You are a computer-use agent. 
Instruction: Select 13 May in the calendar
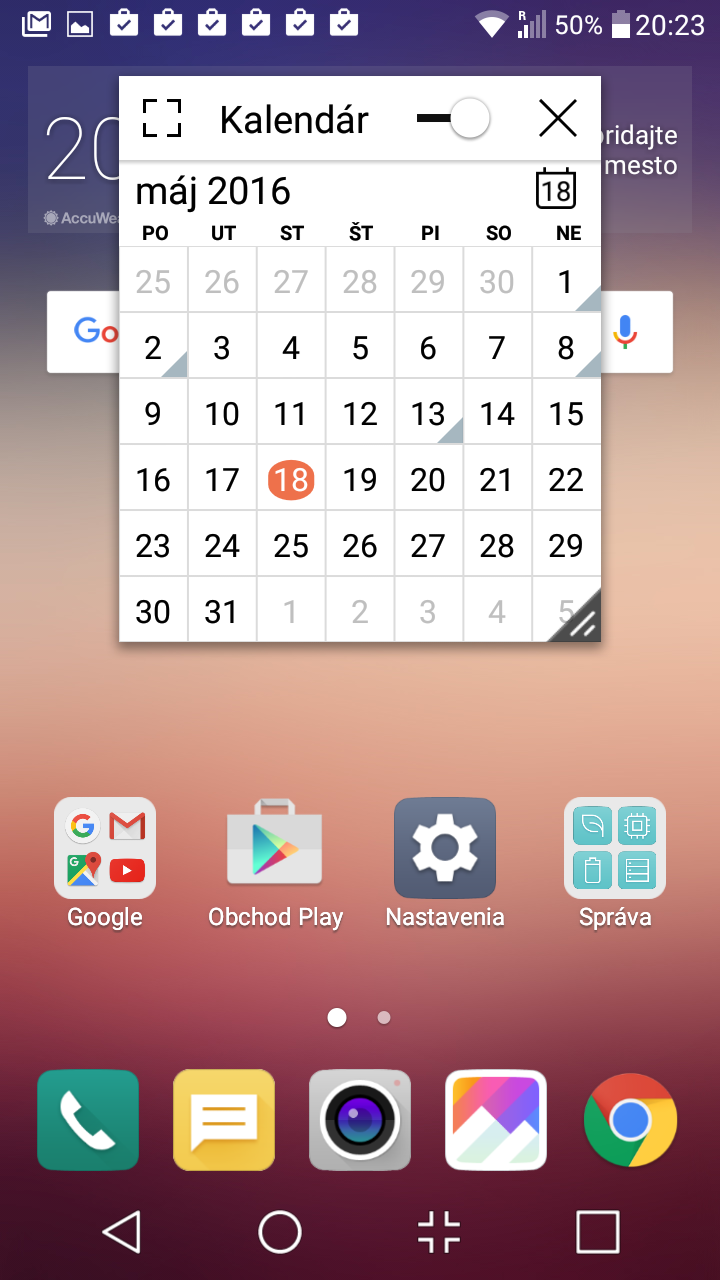(428, 413)
